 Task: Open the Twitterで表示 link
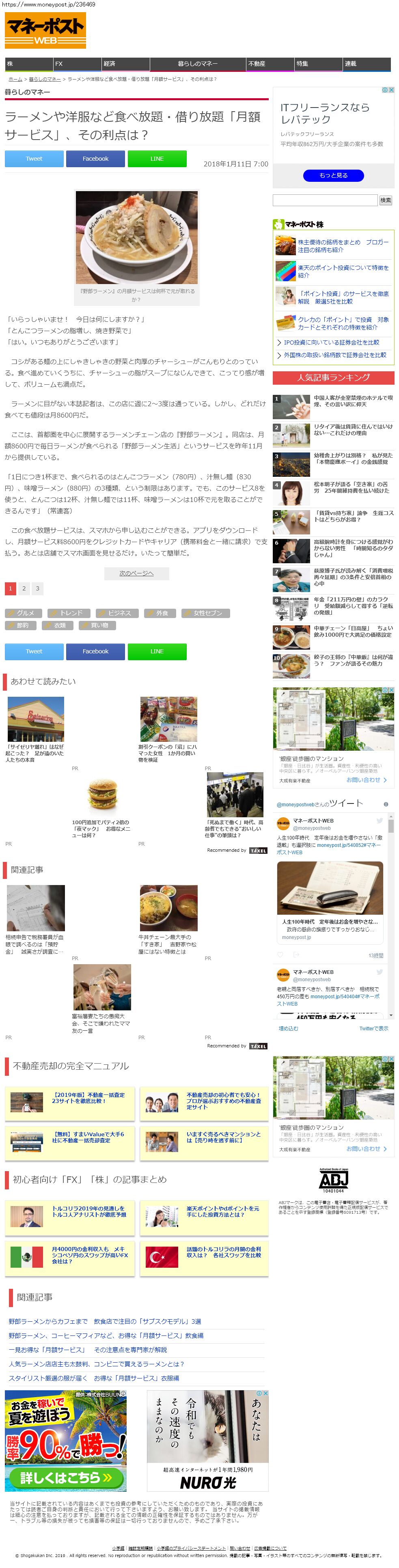point(373,1028)
